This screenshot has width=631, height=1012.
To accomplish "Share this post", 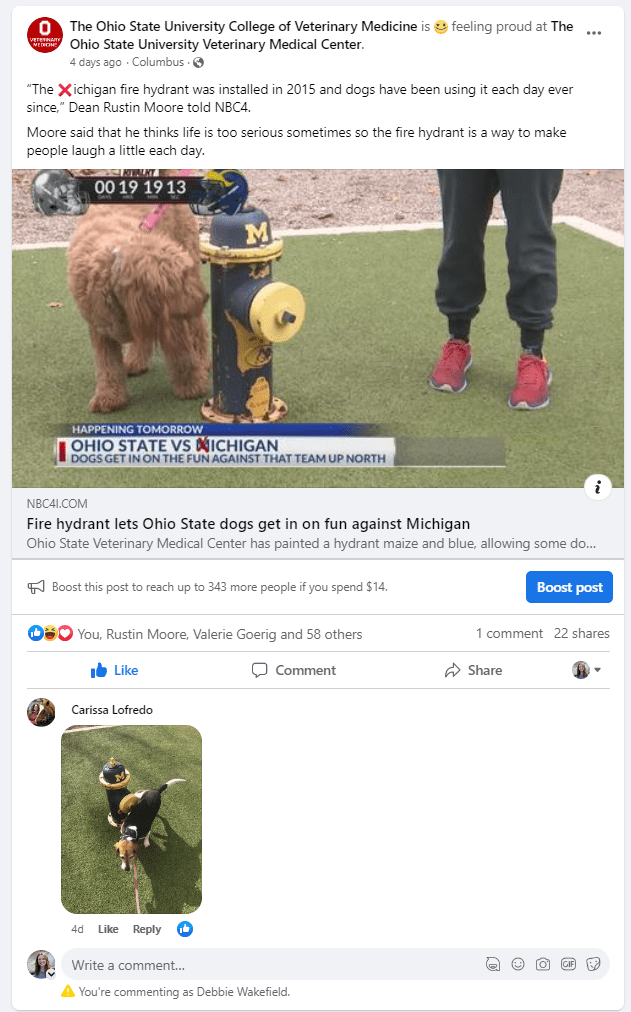I will [x=473, y=670].
